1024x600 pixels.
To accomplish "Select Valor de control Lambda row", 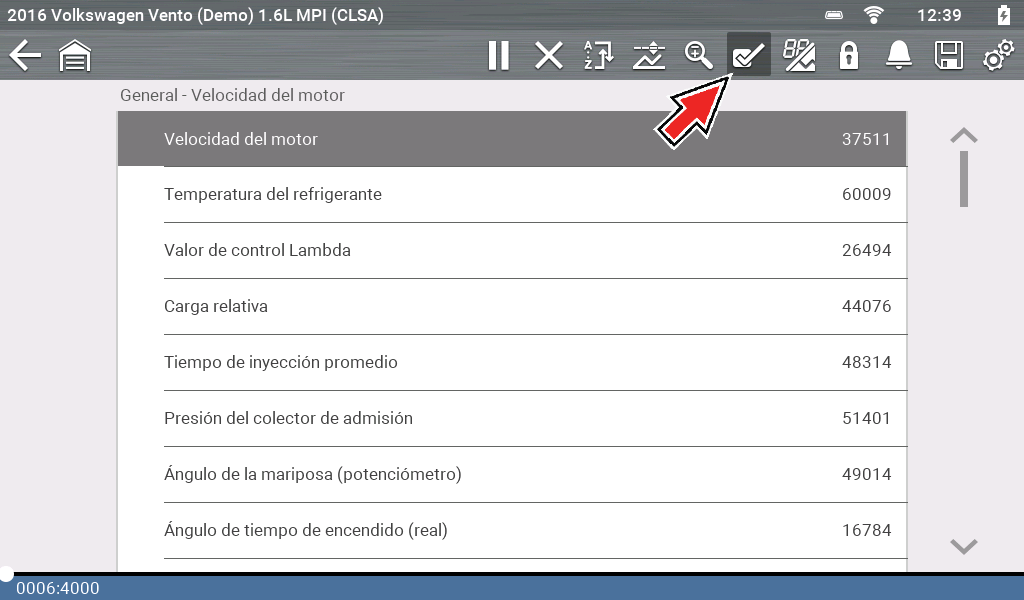I will (512, 250).
